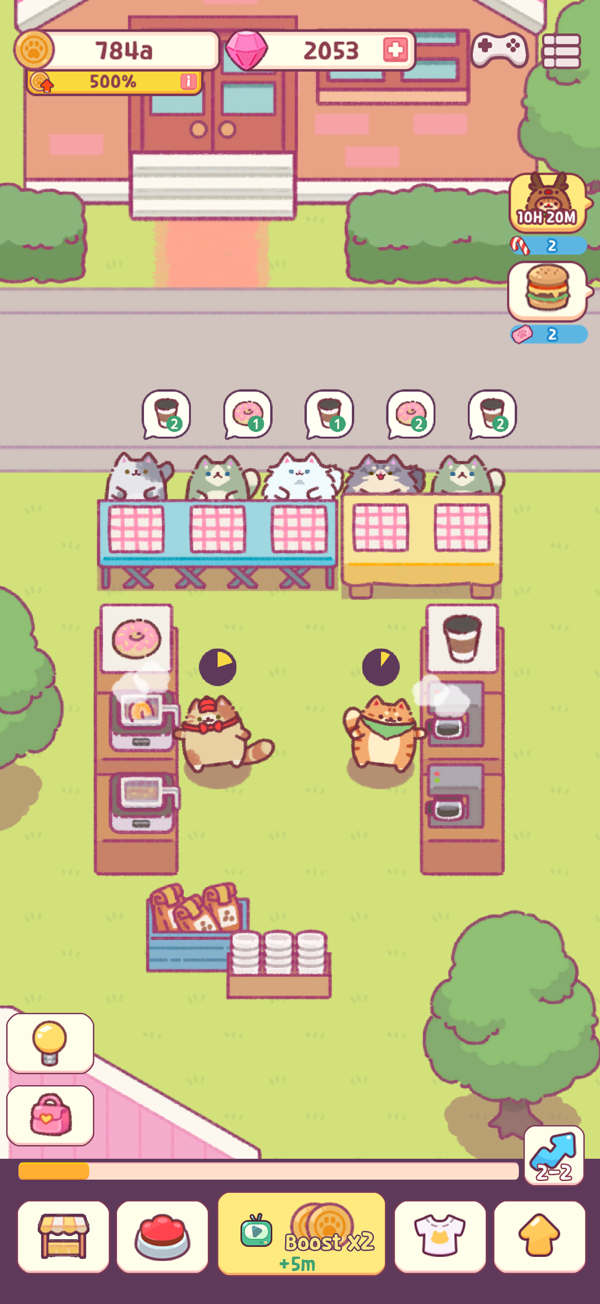
Task: Open the shop stall tab
Action: click(x=63, y=1237)
